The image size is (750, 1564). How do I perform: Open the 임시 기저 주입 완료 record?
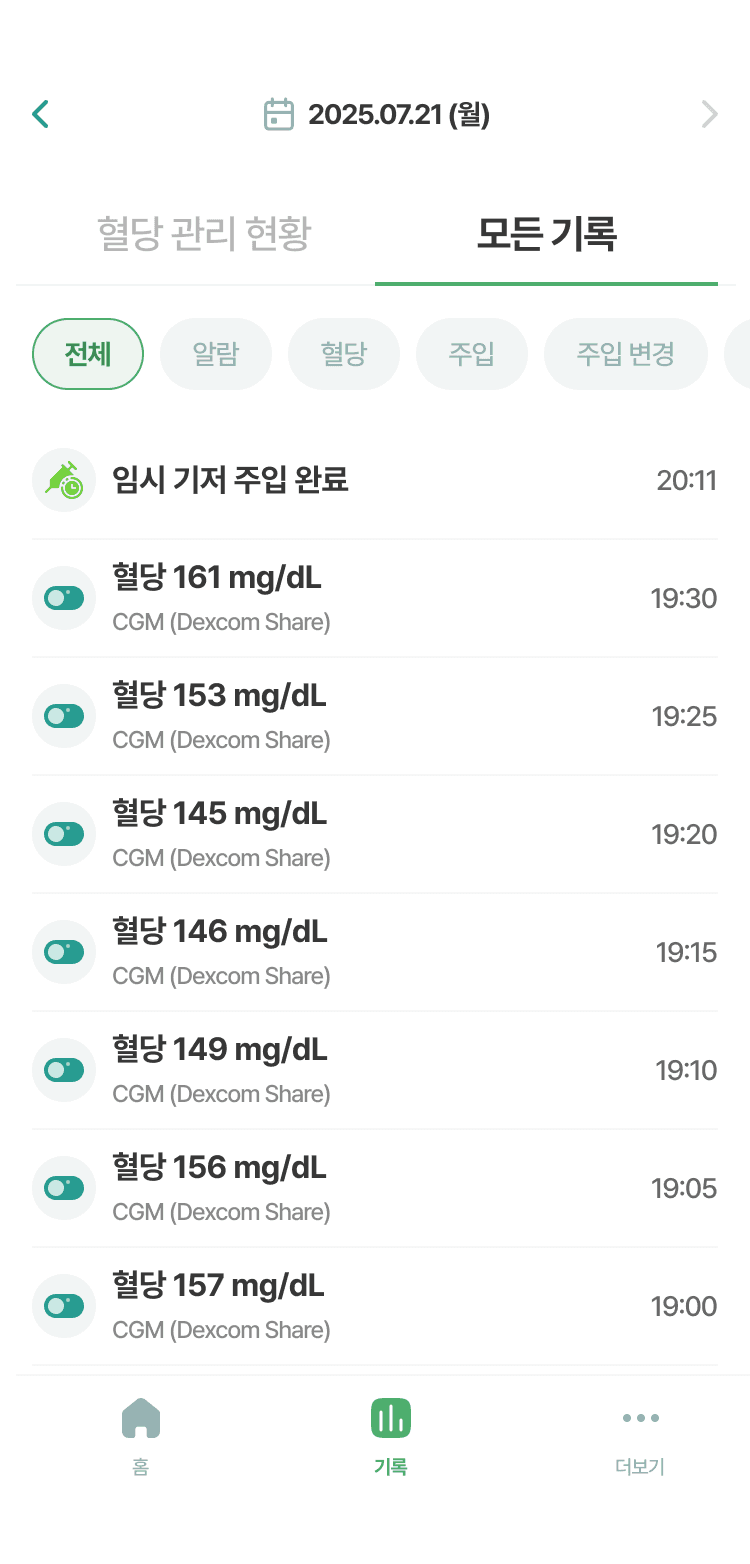(x=374, y=480)
